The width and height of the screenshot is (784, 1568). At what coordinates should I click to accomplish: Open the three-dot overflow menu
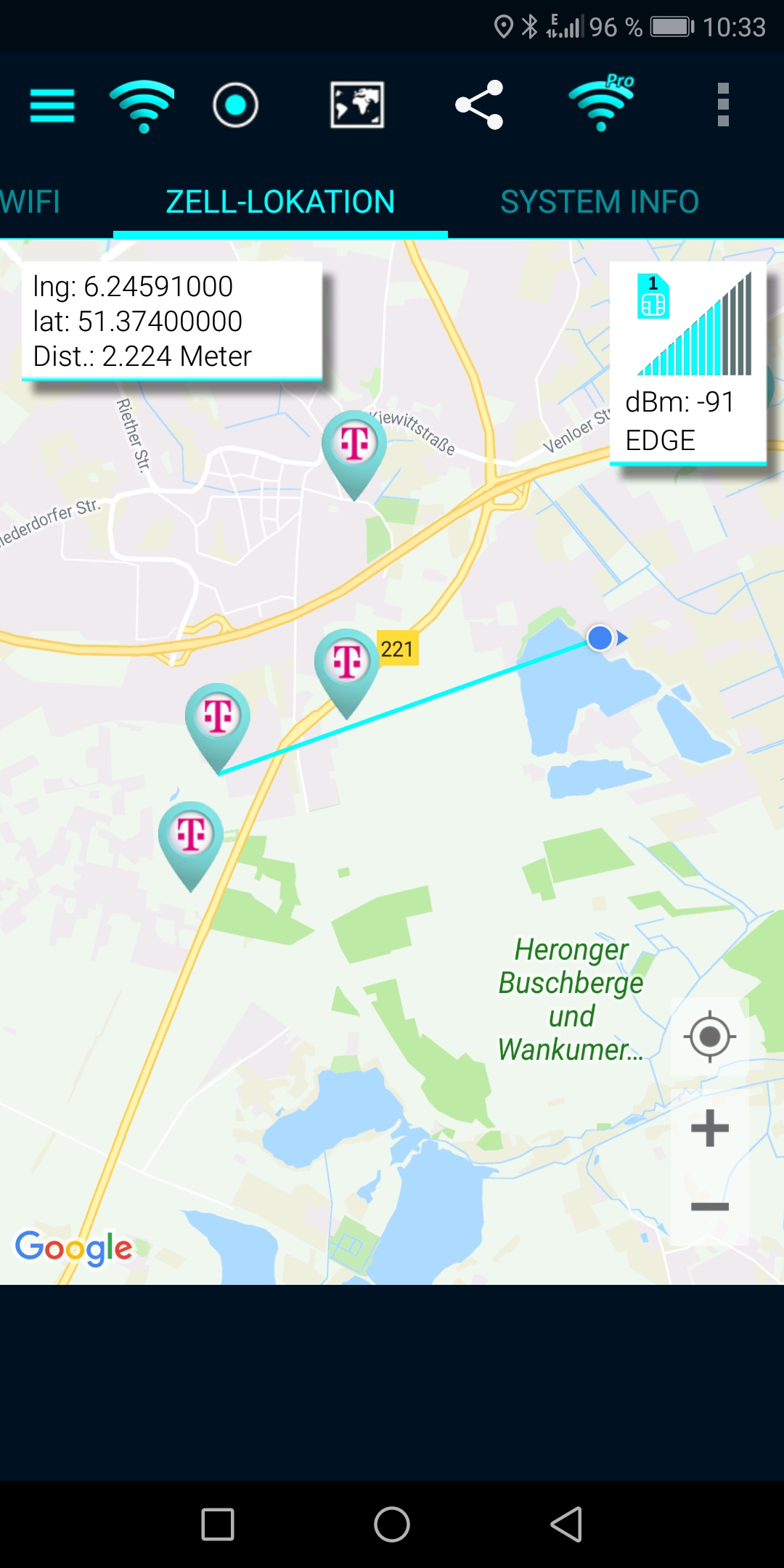[x=723, y=106]
